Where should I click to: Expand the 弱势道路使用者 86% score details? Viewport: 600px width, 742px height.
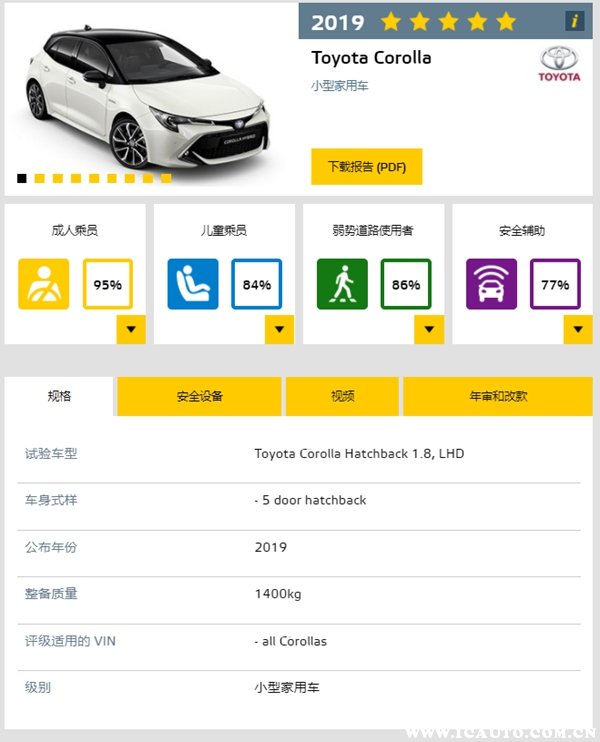click(x=429, y=329)
